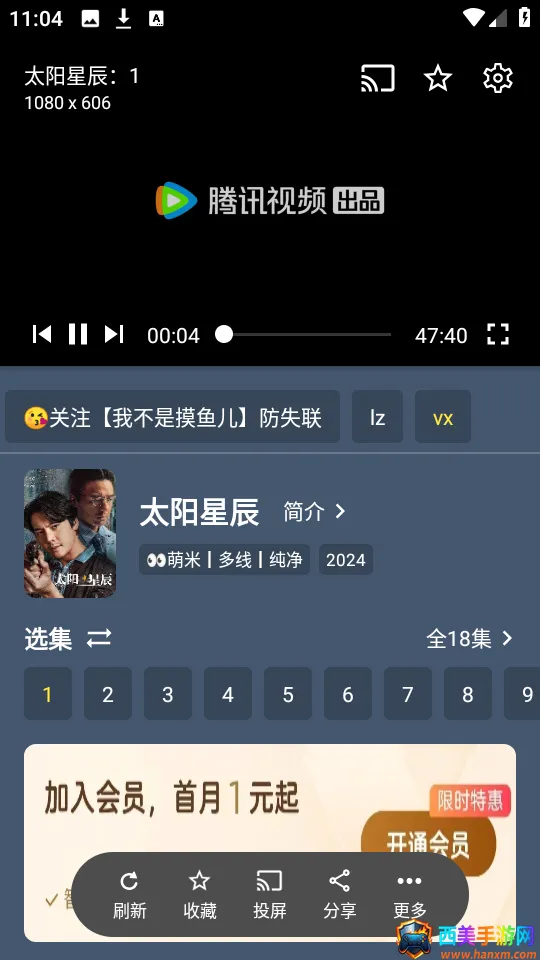
Task: Tap 收藏 in the bottom bar
Action: (200, 895)
